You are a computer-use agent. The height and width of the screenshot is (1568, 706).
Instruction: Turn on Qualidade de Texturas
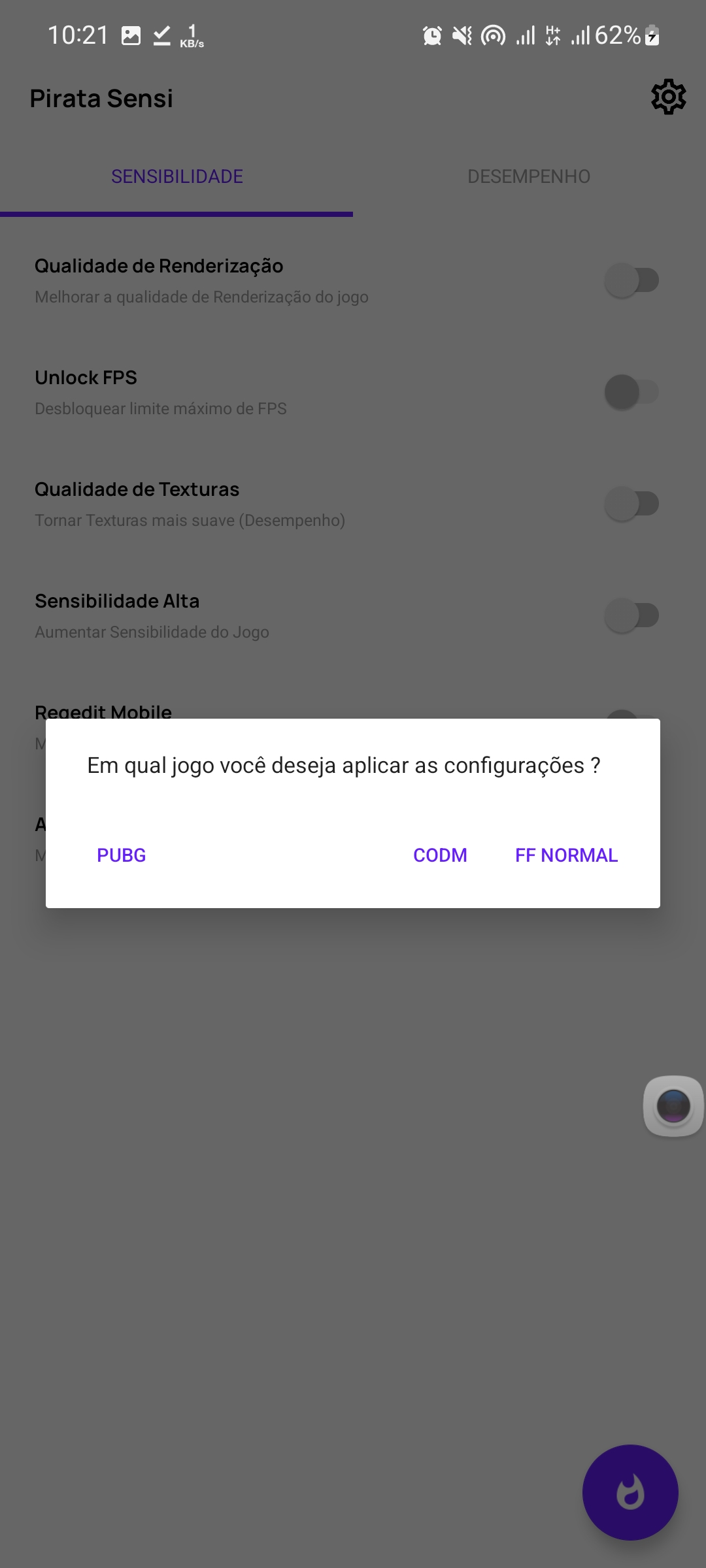coord(631,504)
